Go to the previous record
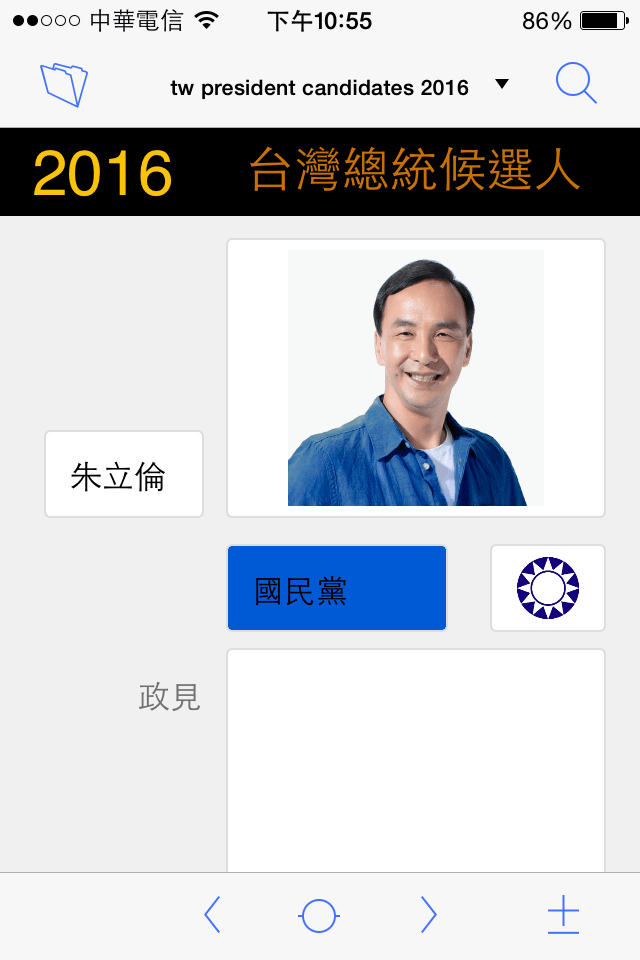The width and height of the screenshot is (640, 960). pos(212,915)
